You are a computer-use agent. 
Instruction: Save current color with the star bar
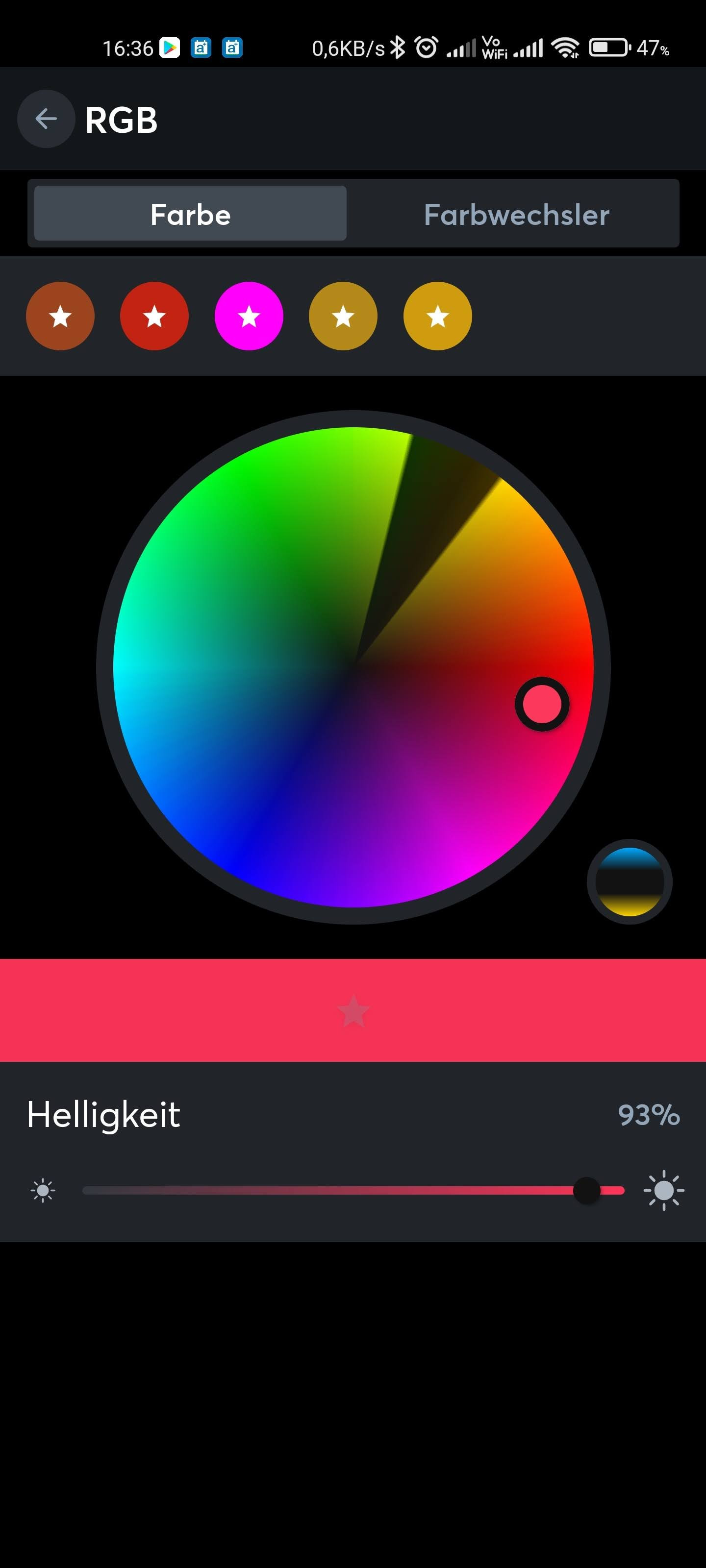353,1011
